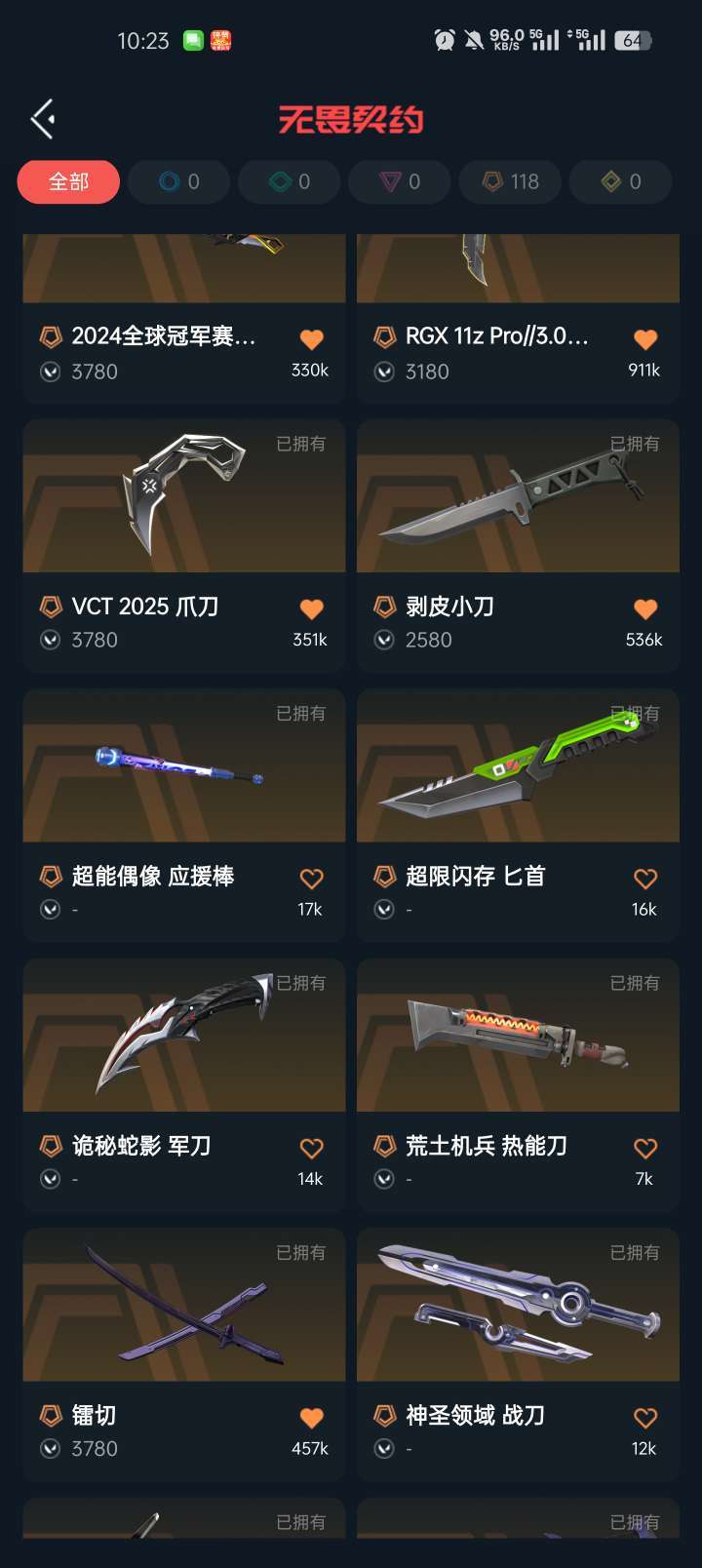Image resolution: width=702 pixels, height=1568 pixels.
Task: Open the VCT 2025 爪刀 card
Action: (x=184, y=546)
